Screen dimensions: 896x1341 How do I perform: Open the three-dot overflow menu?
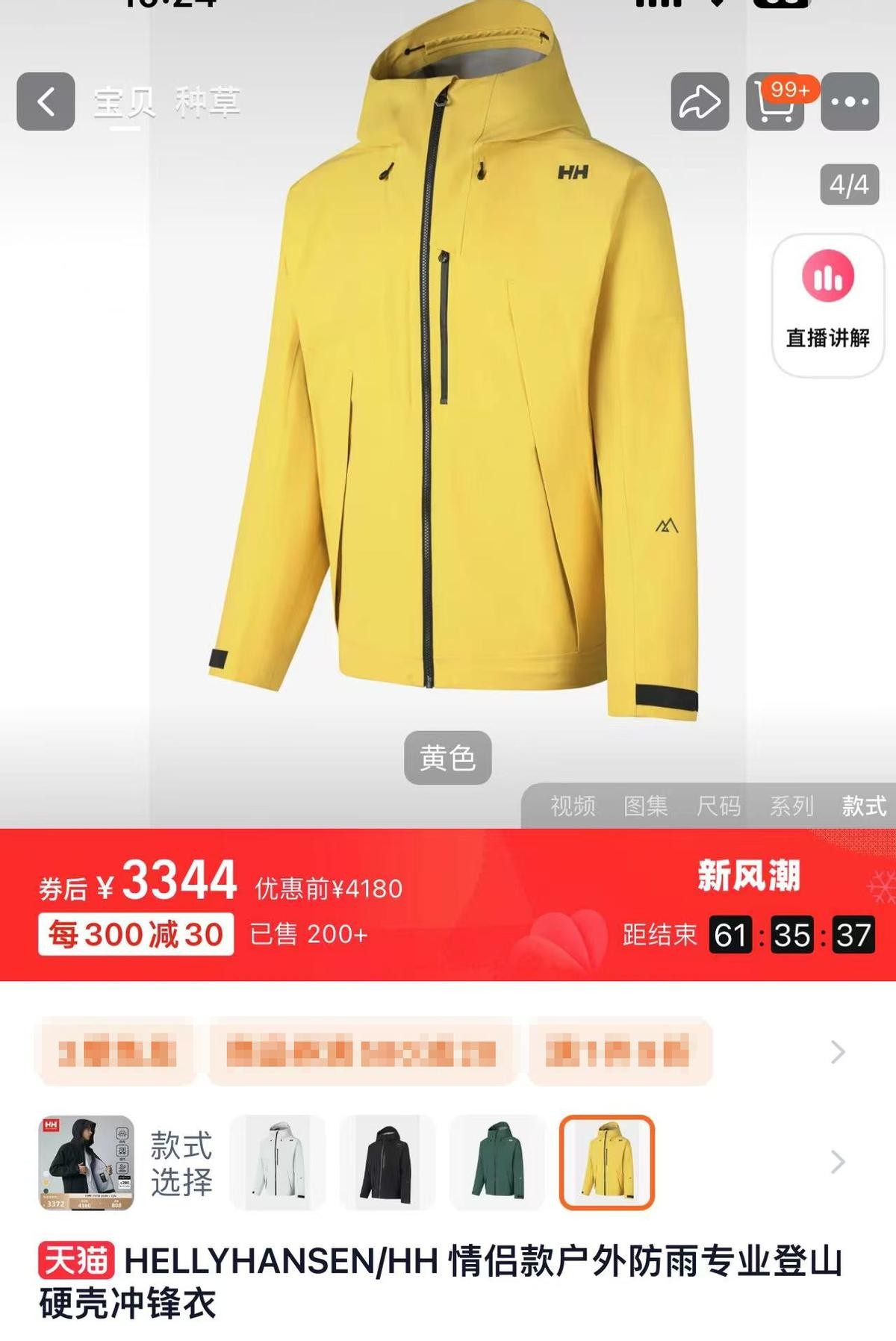850,102
